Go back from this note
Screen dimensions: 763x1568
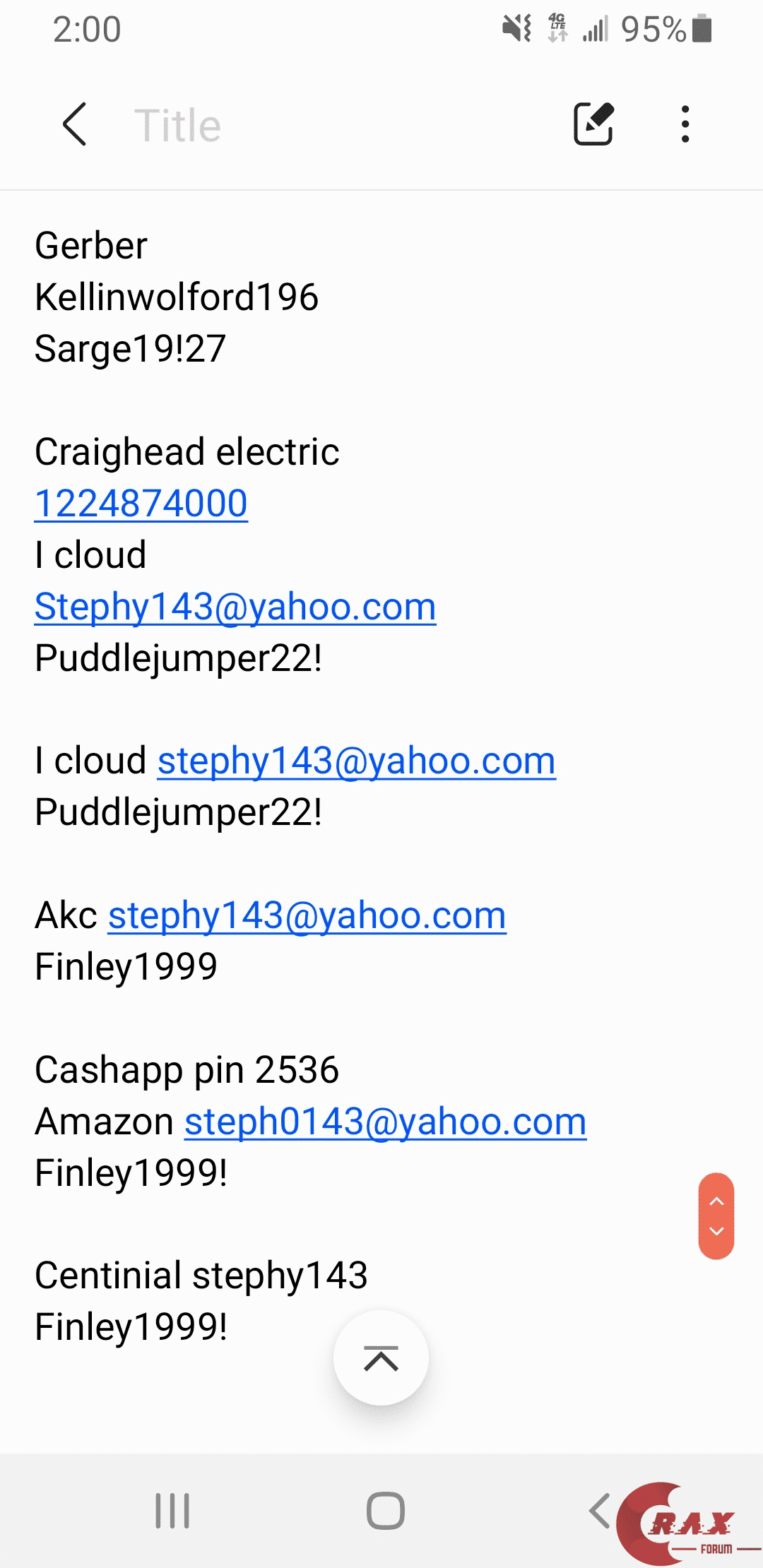coord(75,124)
